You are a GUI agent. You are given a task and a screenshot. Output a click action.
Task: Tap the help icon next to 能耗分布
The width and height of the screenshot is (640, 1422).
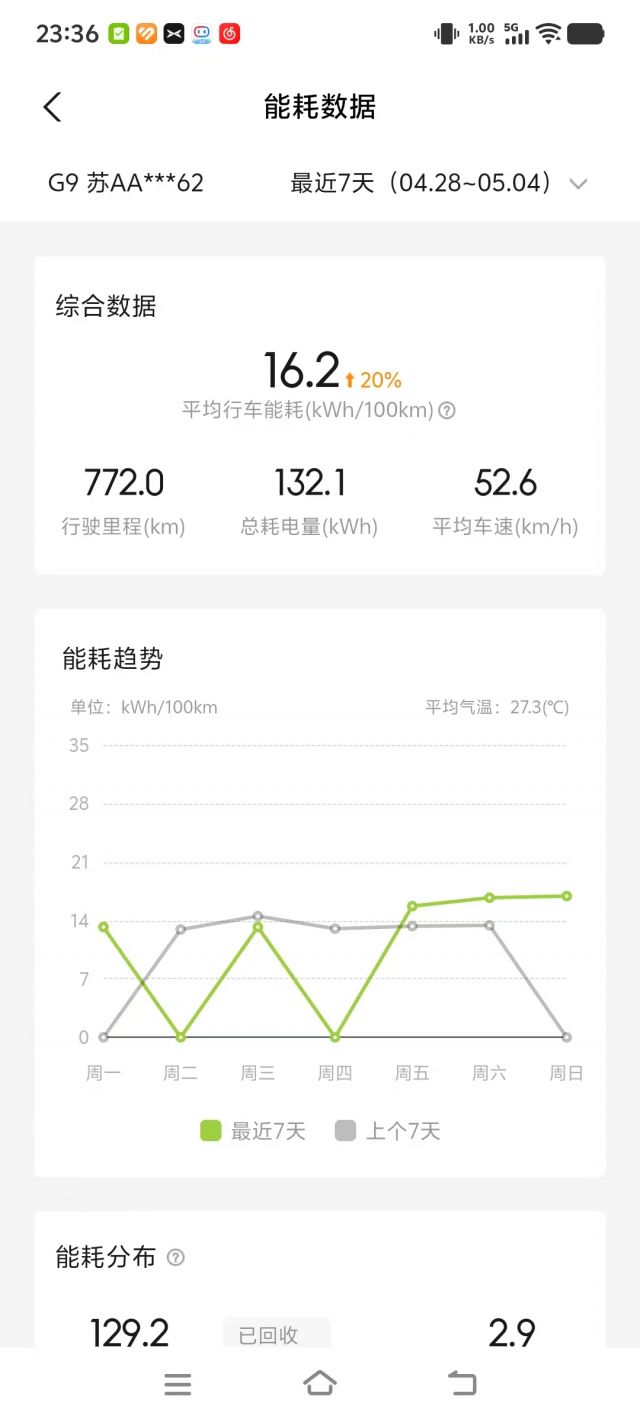(176, 1257)
